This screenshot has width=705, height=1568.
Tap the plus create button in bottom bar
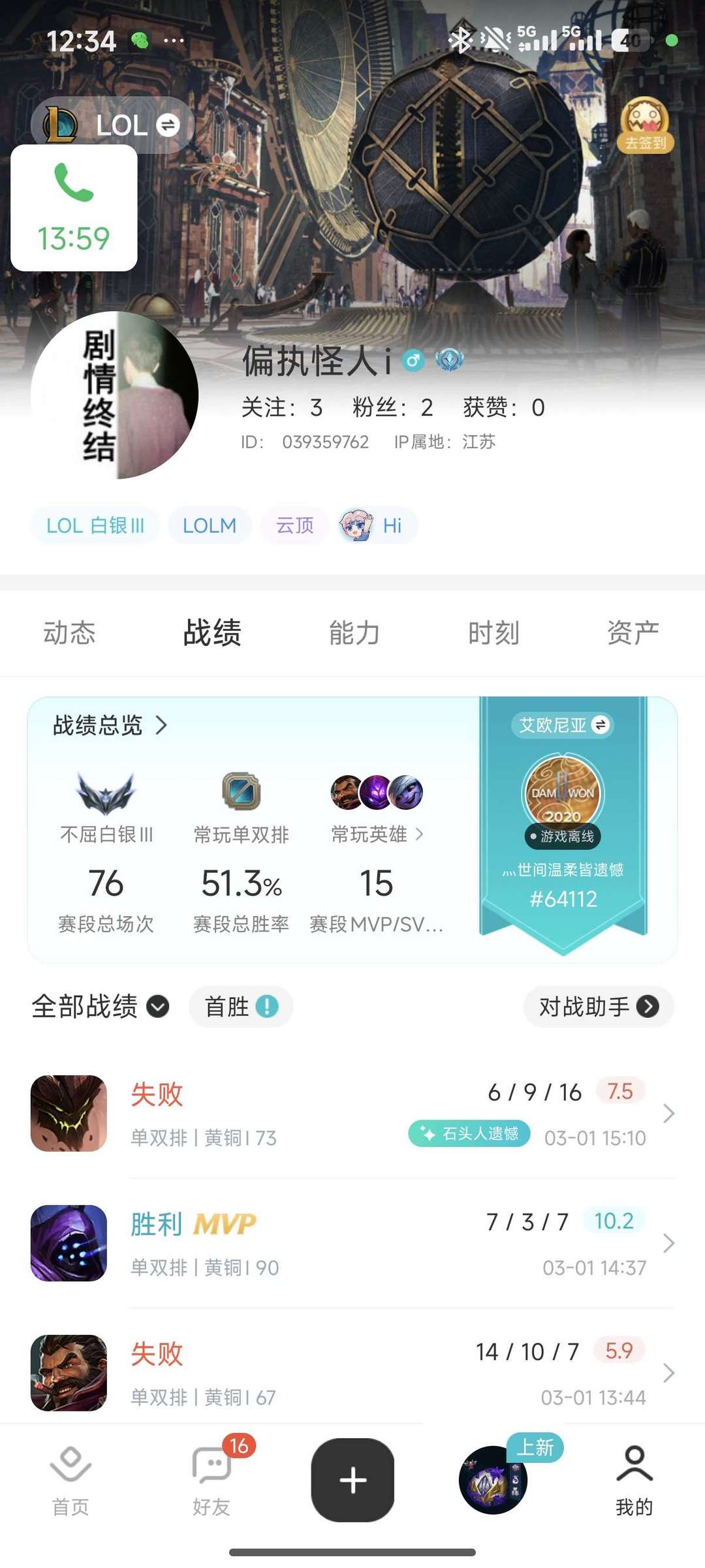(352, 1480)
